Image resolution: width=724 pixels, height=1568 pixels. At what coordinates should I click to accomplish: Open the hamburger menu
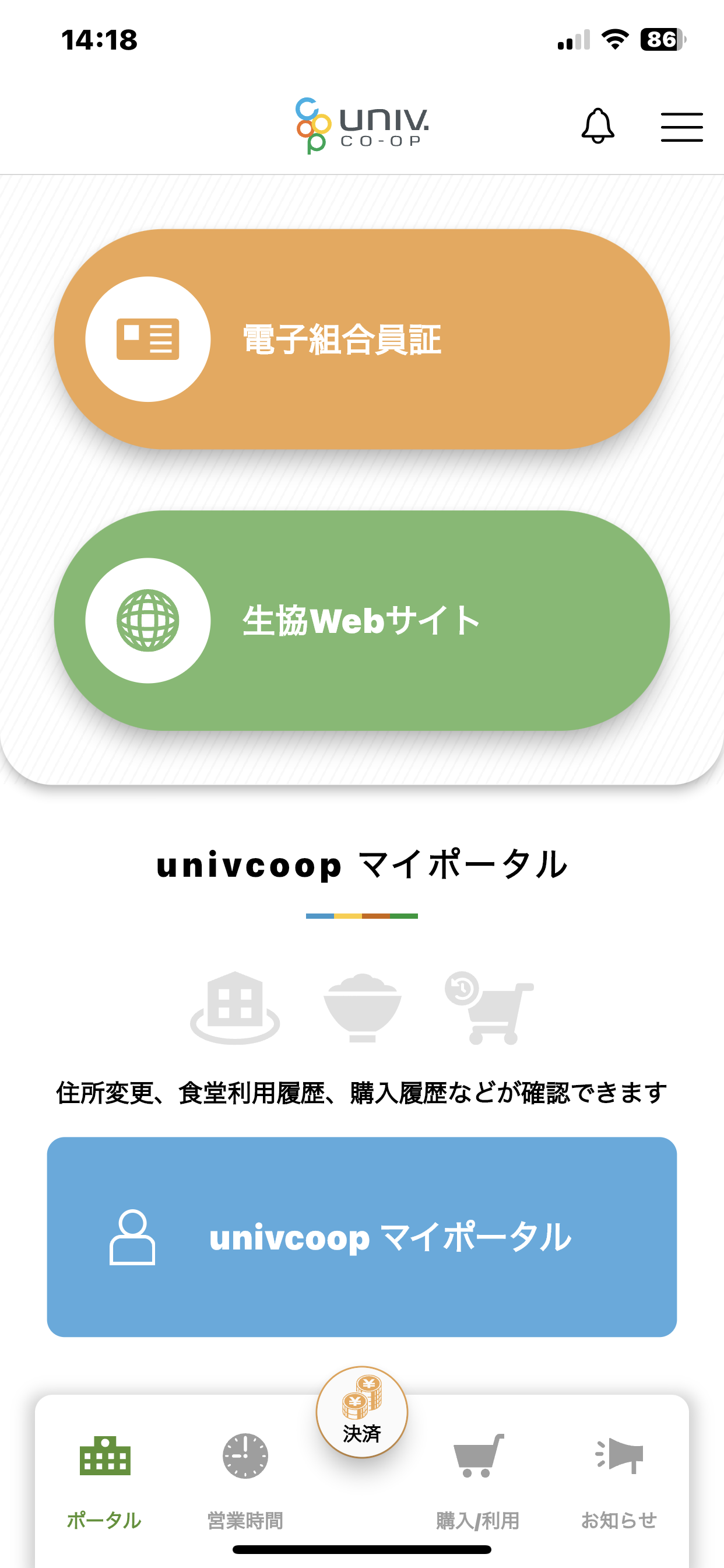tap(681, 127)
